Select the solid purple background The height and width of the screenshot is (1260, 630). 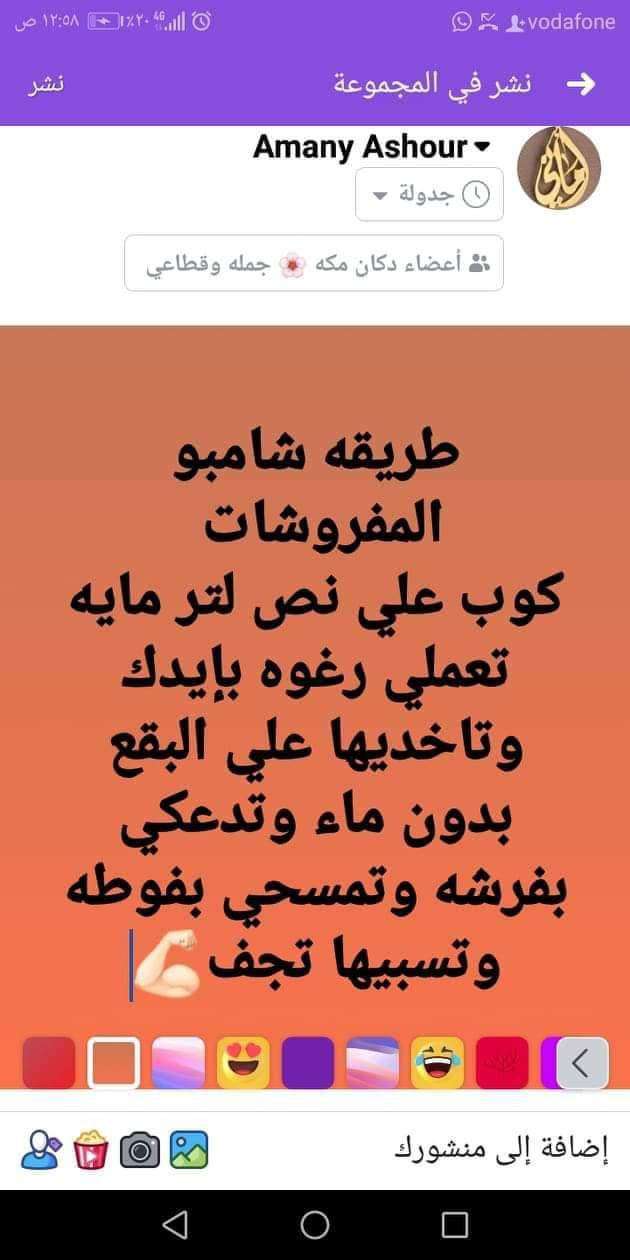tap(308, 1062)
